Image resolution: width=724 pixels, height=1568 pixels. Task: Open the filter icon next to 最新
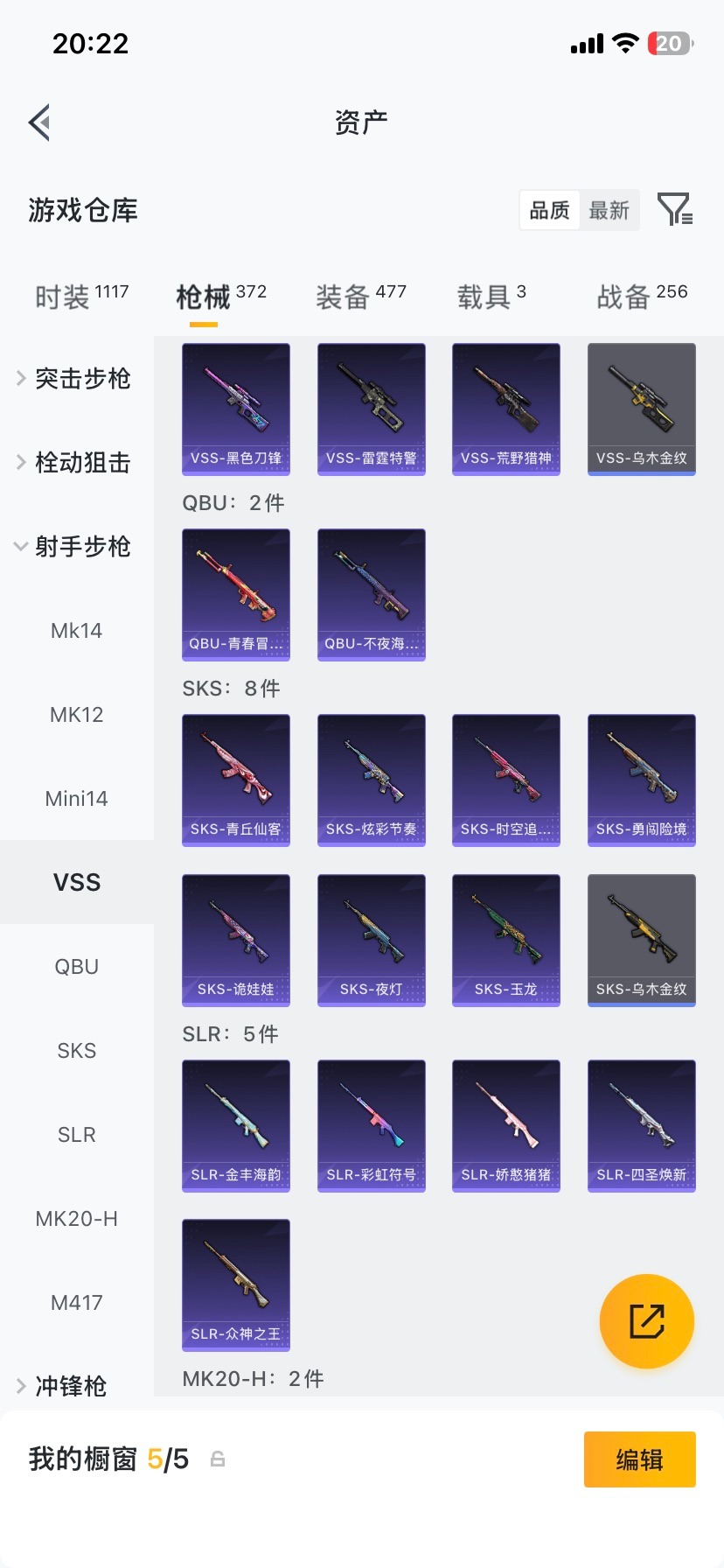[673, 210]
